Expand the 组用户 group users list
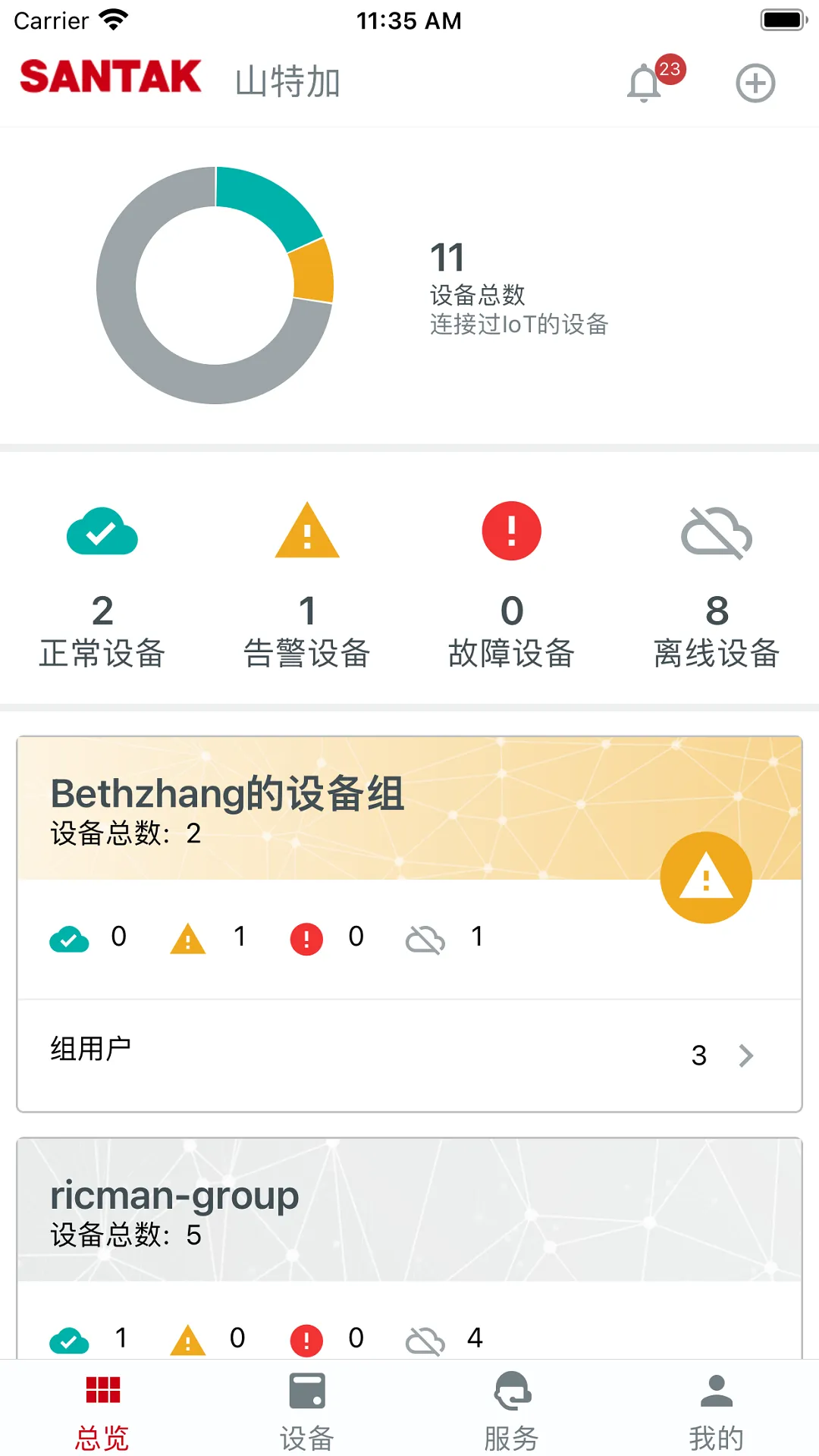The image size is (819, 1456). click(x=91, y=1054)
